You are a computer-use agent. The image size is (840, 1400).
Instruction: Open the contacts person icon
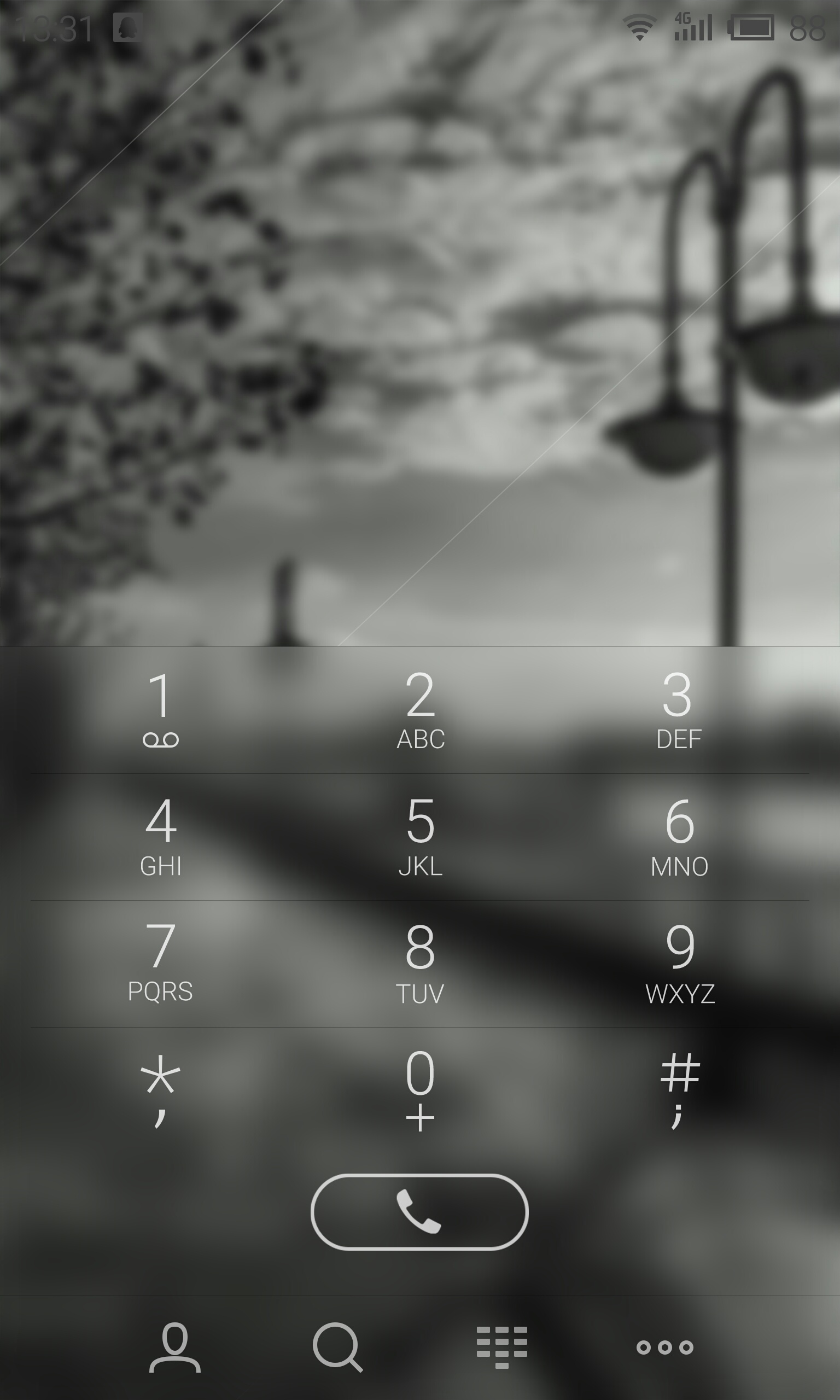pos(175,1347)
